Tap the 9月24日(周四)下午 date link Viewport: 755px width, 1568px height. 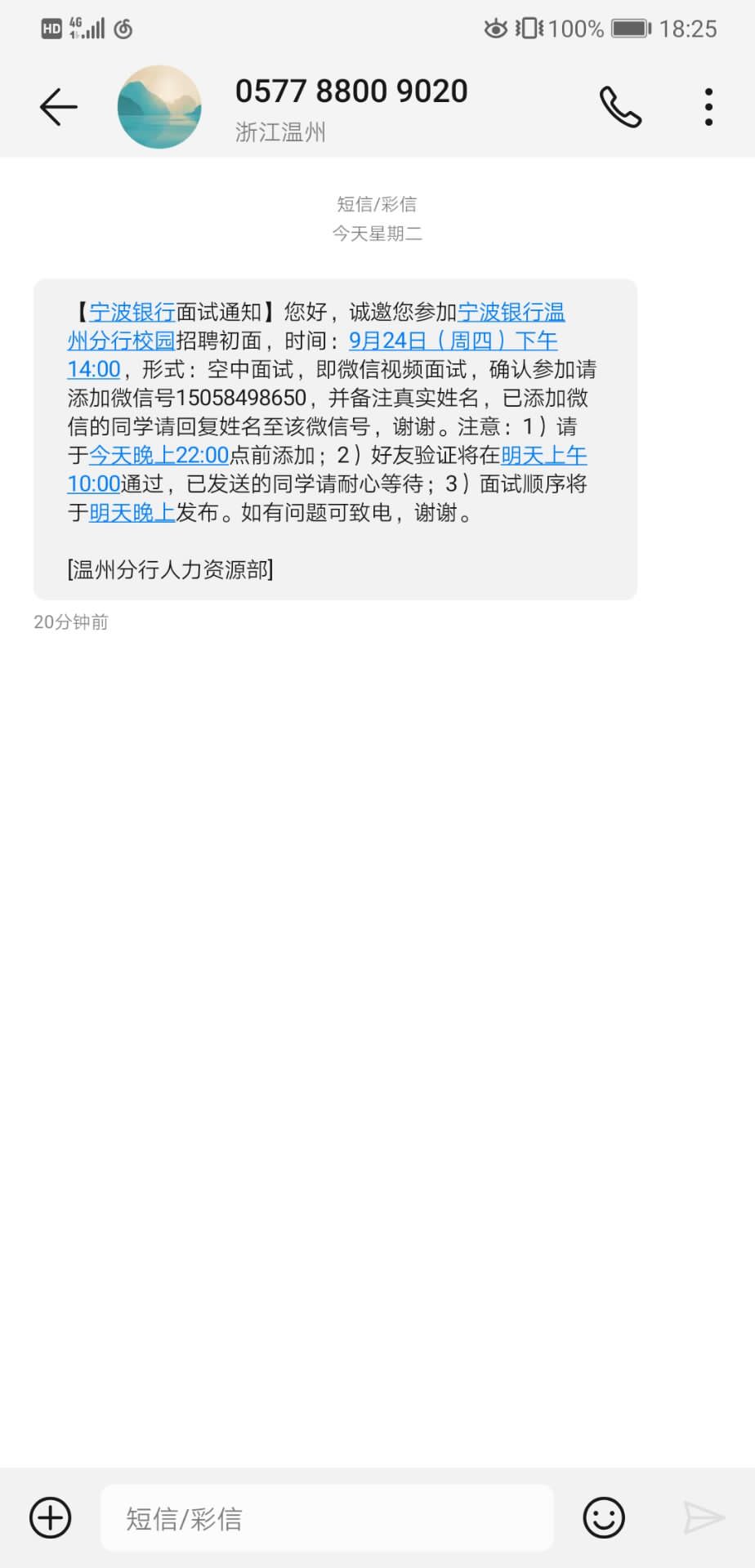click(x=453, y=341)
